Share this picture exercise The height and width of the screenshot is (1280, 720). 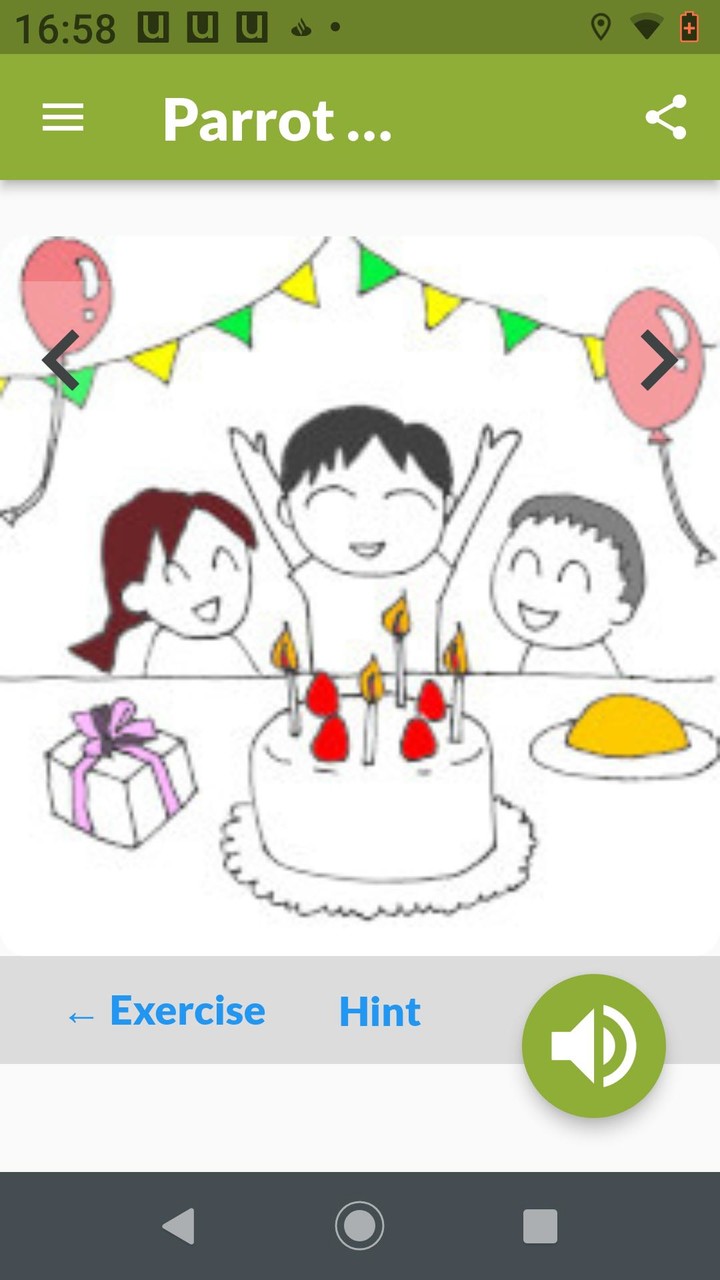point(666,118)
